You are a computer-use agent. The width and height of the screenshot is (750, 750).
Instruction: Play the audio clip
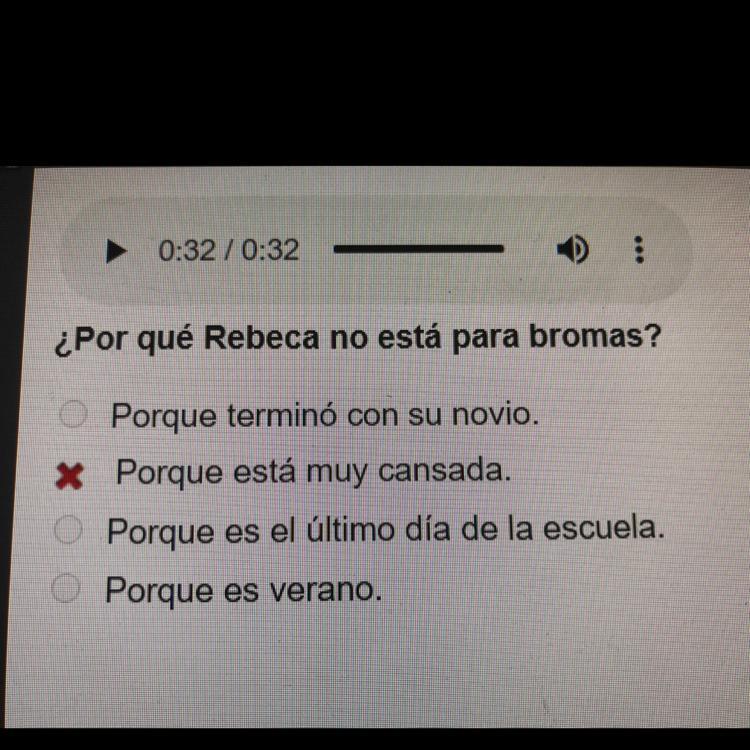click(117, 250)
